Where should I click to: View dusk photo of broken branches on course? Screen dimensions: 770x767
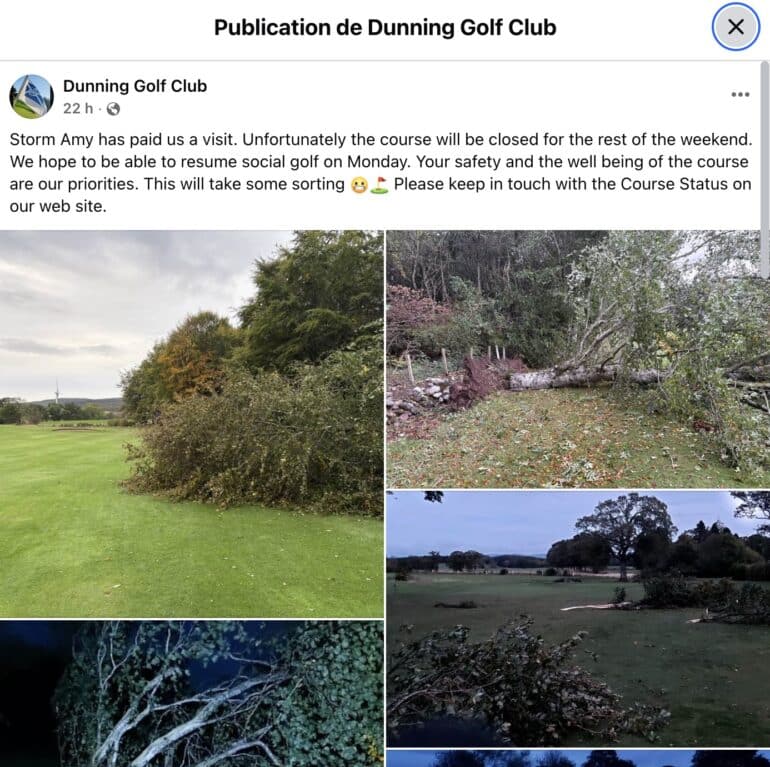(577, 618)
